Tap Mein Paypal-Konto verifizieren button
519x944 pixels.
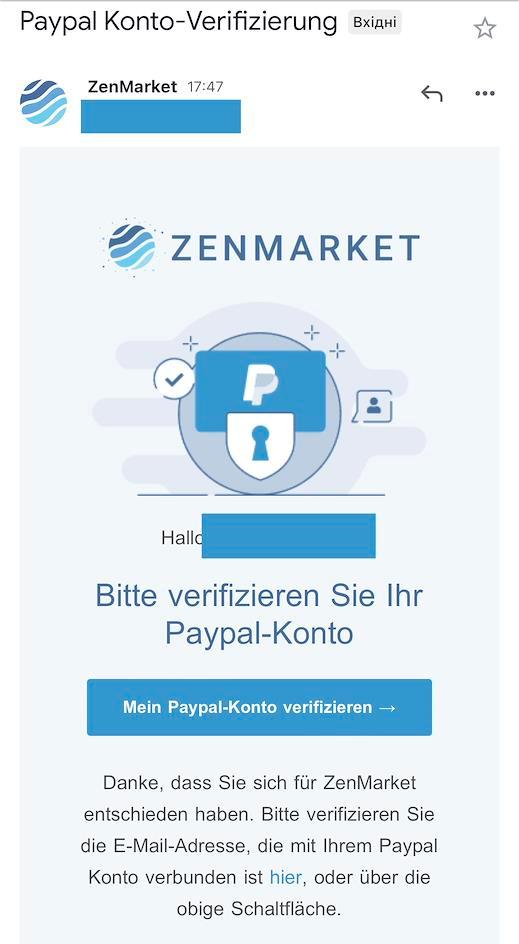(260, 707)
